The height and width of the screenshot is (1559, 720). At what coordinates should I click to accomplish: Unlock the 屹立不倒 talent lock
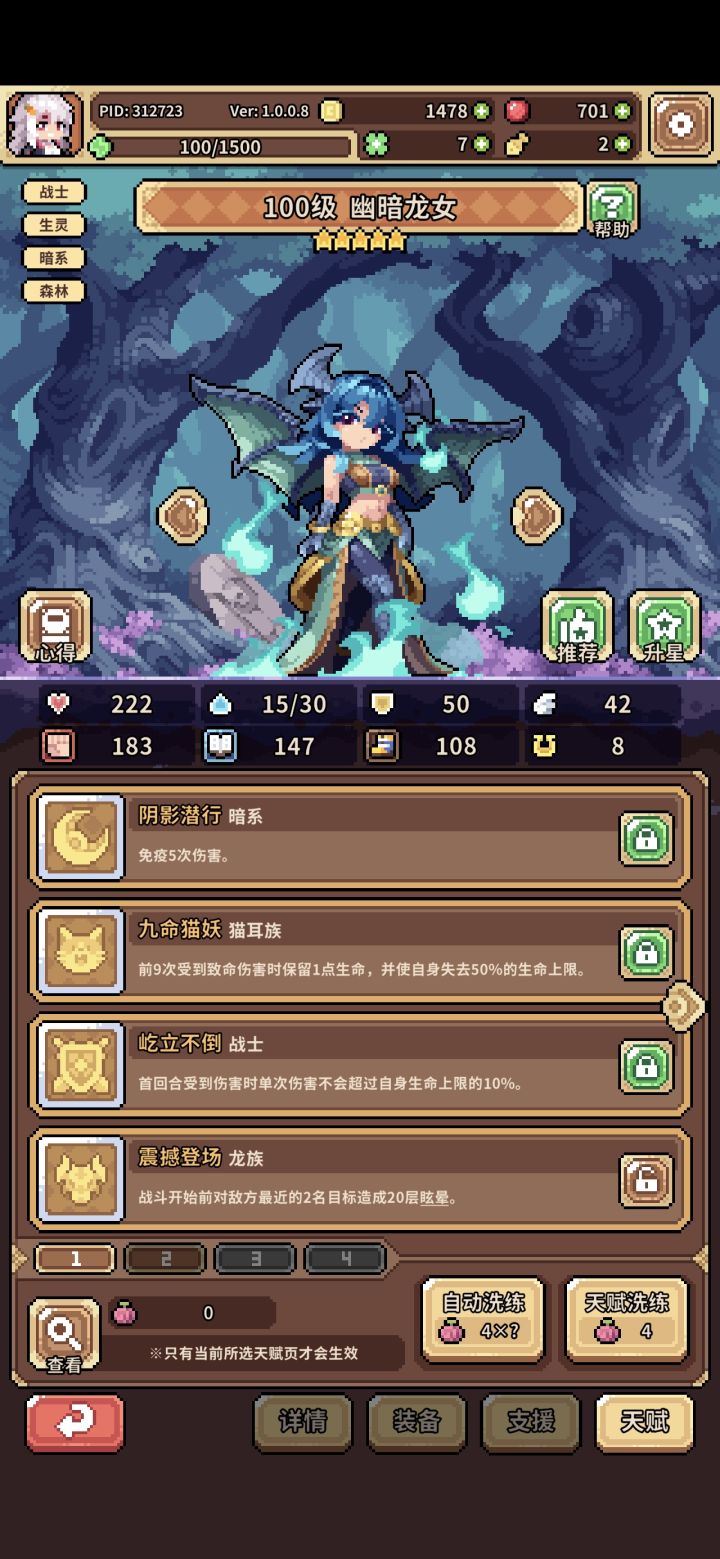click(x=645, y=1063)
